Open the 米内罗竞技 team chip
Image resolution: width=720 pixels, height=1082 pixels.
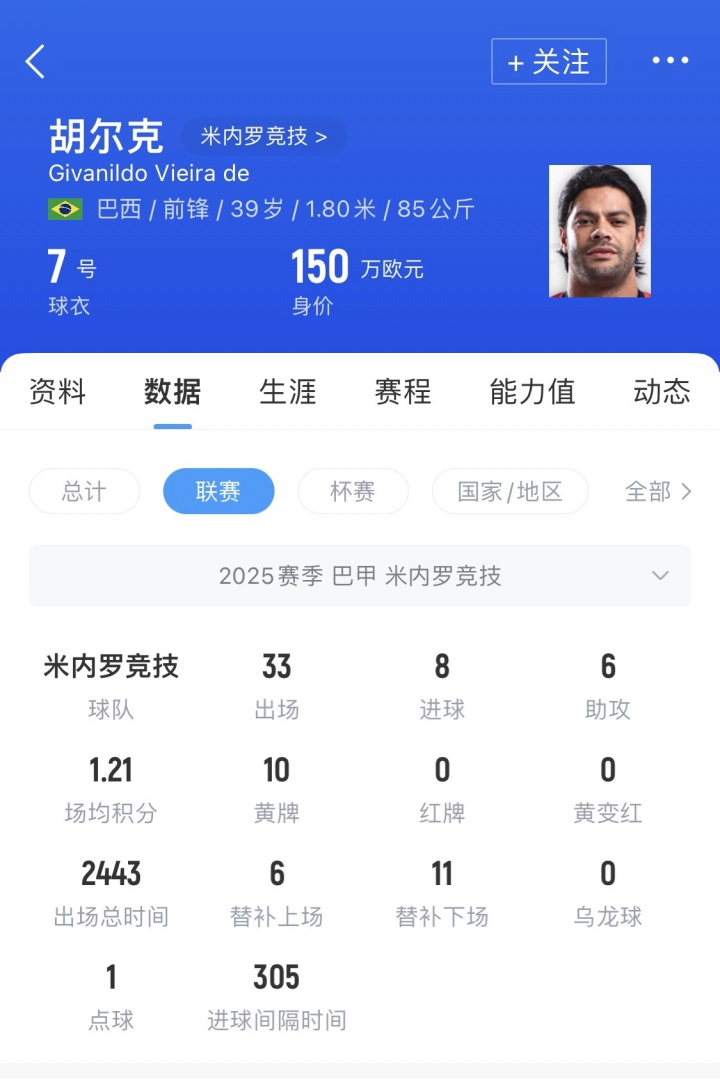(264, 136)
